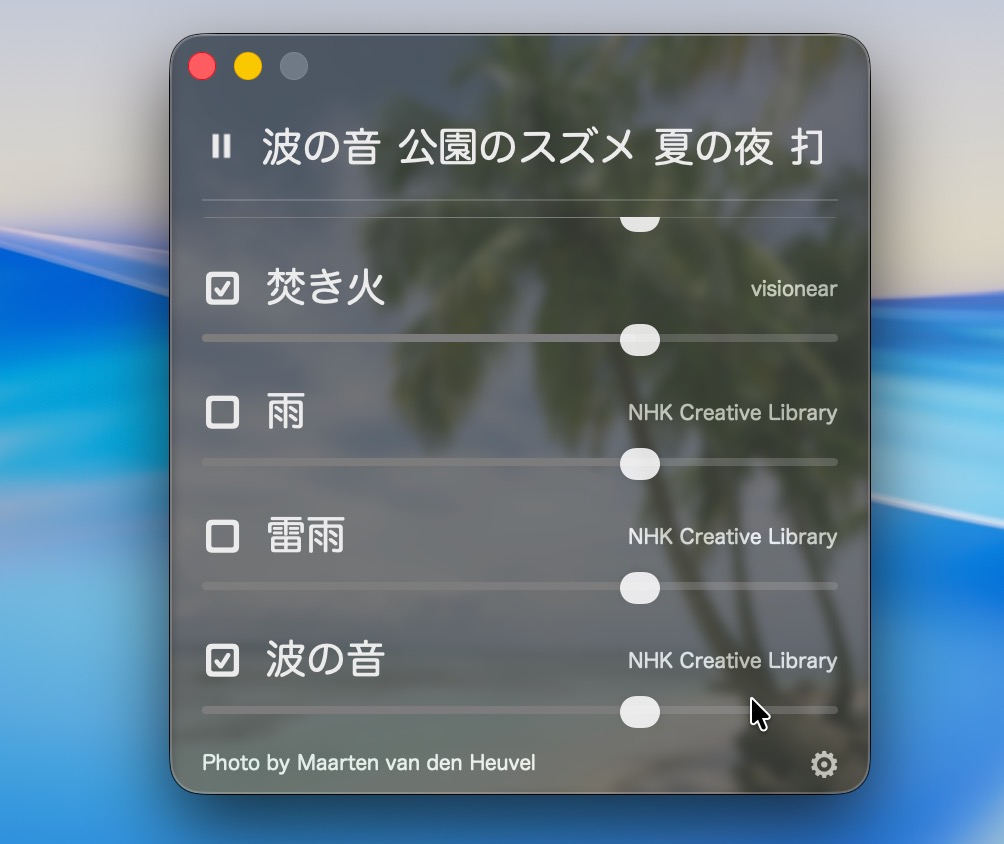This screenshot has height=844, width=1004.
Task: Close the window with the red button
Action: point(203,67)
